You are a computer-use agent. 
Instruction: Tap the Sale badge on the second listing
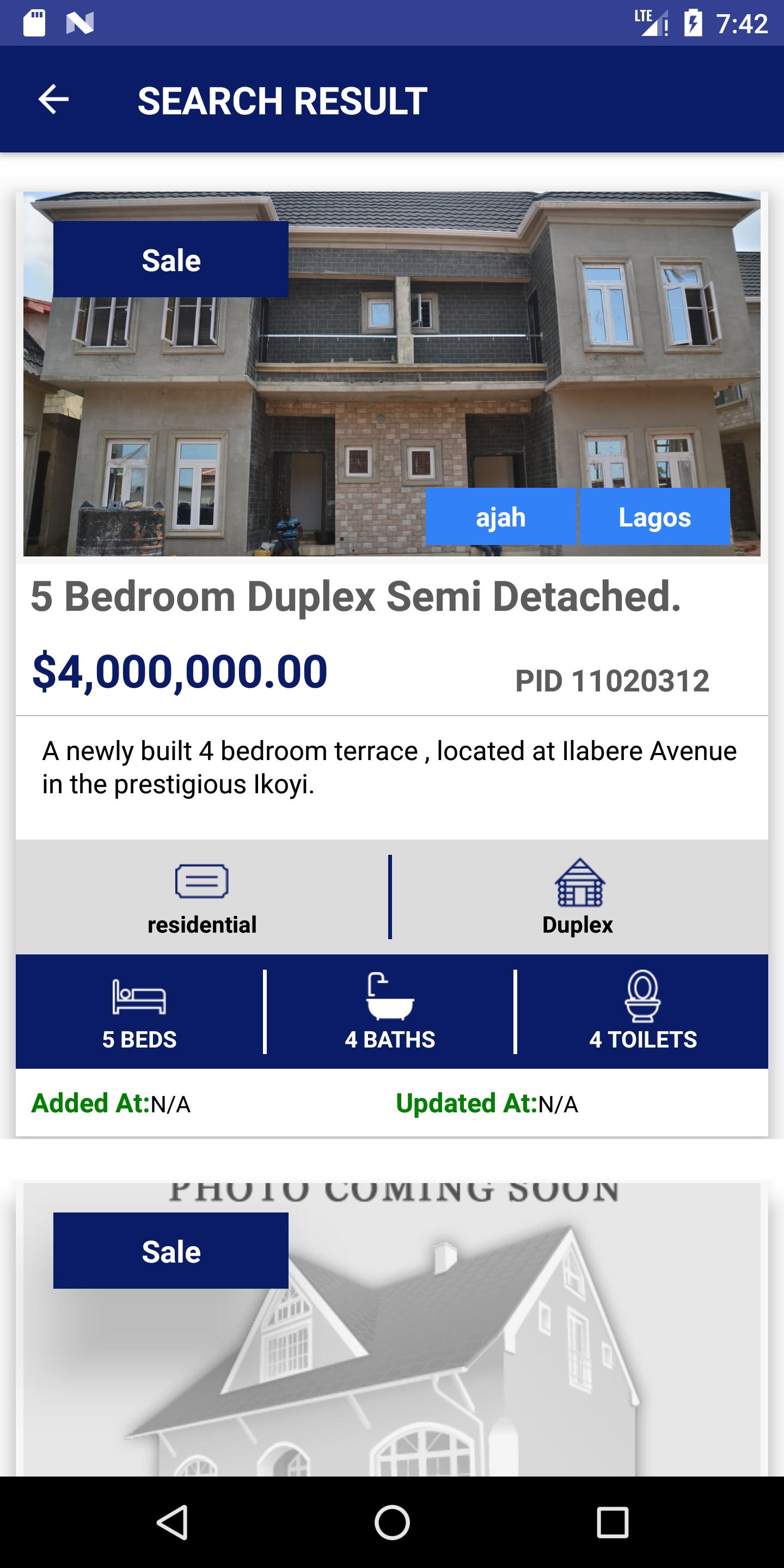(x=170, y=1252)
